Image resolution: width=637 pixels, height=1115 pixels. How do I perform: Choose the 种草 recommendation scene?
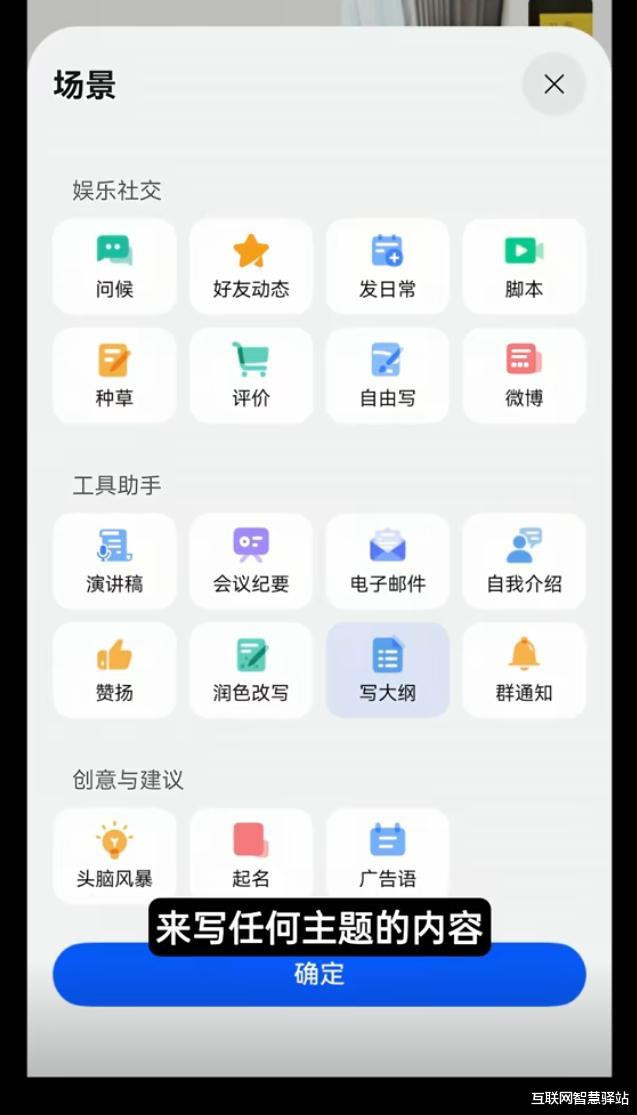pos(114,375)
